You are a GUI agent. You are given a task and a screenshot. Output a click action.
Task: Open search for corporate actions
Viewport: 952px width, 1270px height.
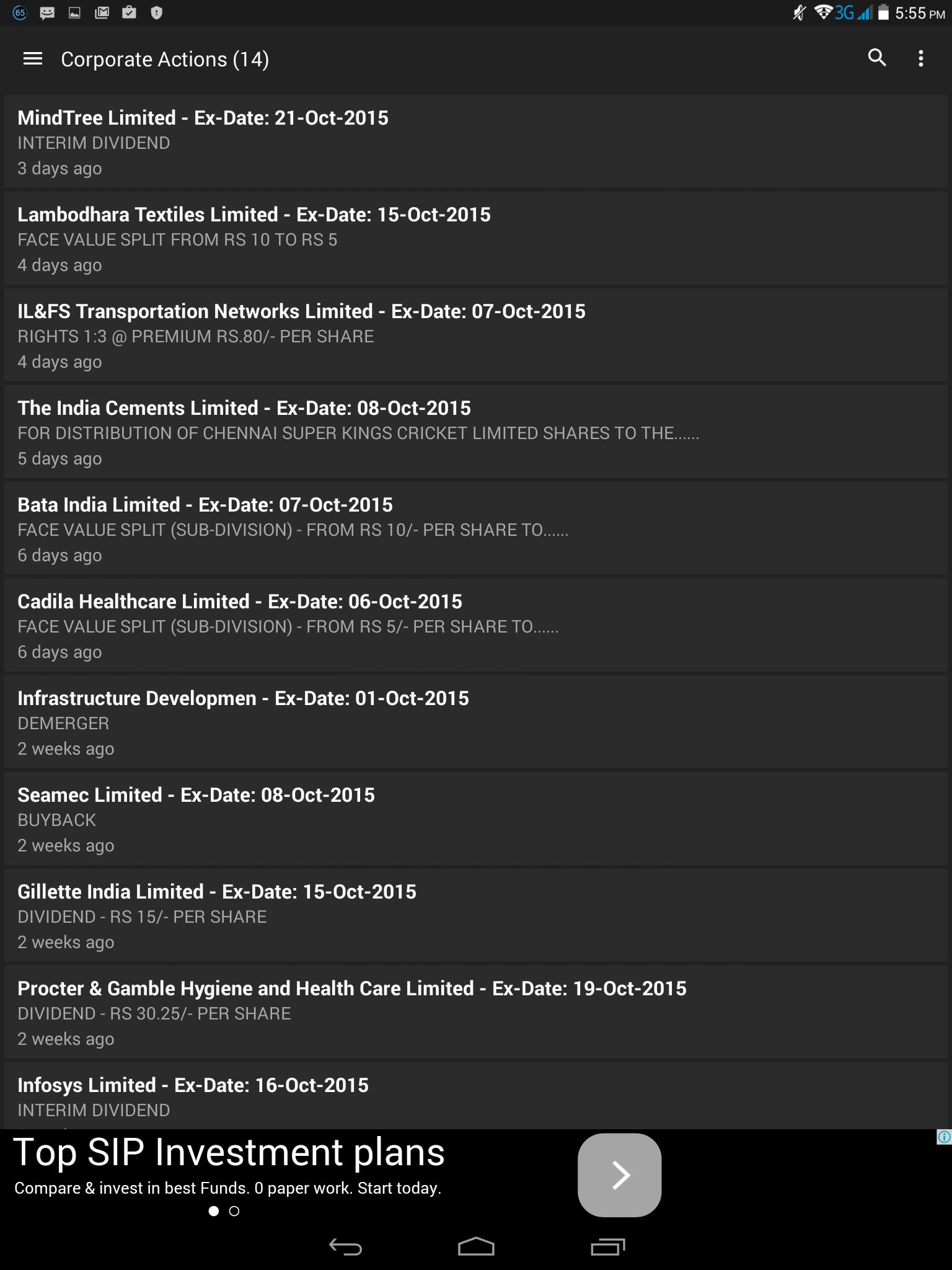click(x=876, y=58)
